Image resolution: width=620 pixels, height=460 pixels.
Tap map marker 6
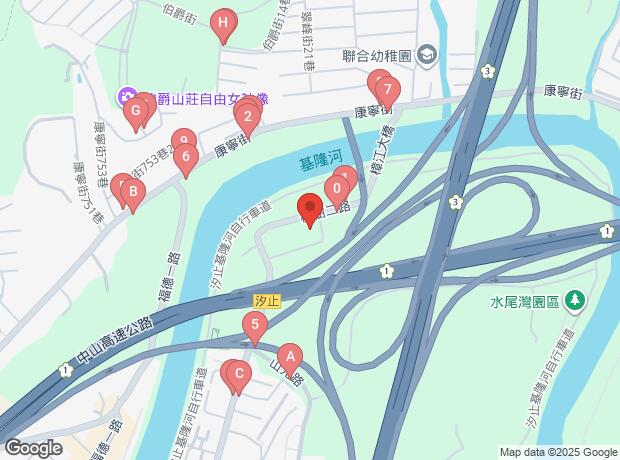(x=186, y=161)
